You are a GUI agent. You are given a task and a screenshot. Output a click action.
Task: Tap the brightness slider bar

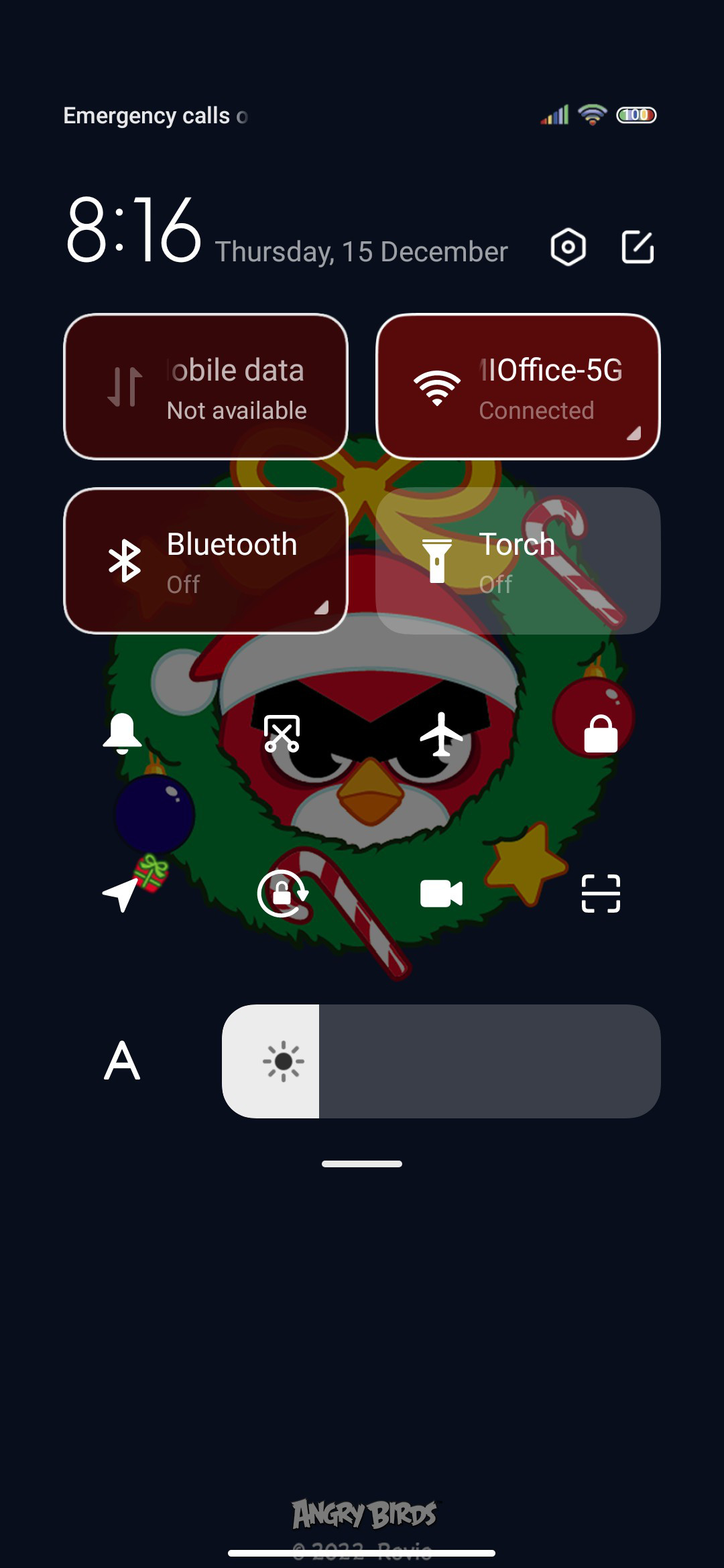pyautogui.click(x=441, y=1061)
